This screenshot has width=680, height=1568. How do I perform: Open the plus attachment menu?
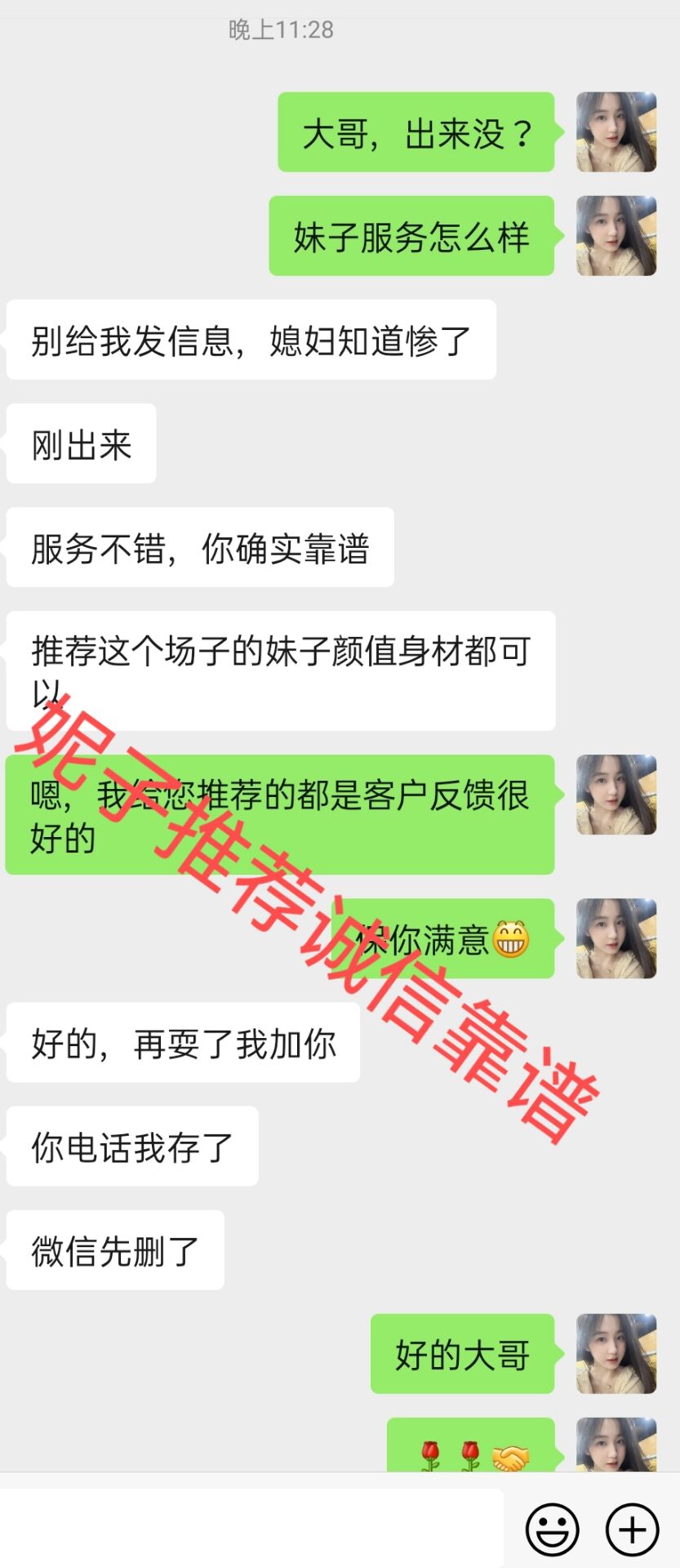pyautogui.click(x=632, y=1529)
